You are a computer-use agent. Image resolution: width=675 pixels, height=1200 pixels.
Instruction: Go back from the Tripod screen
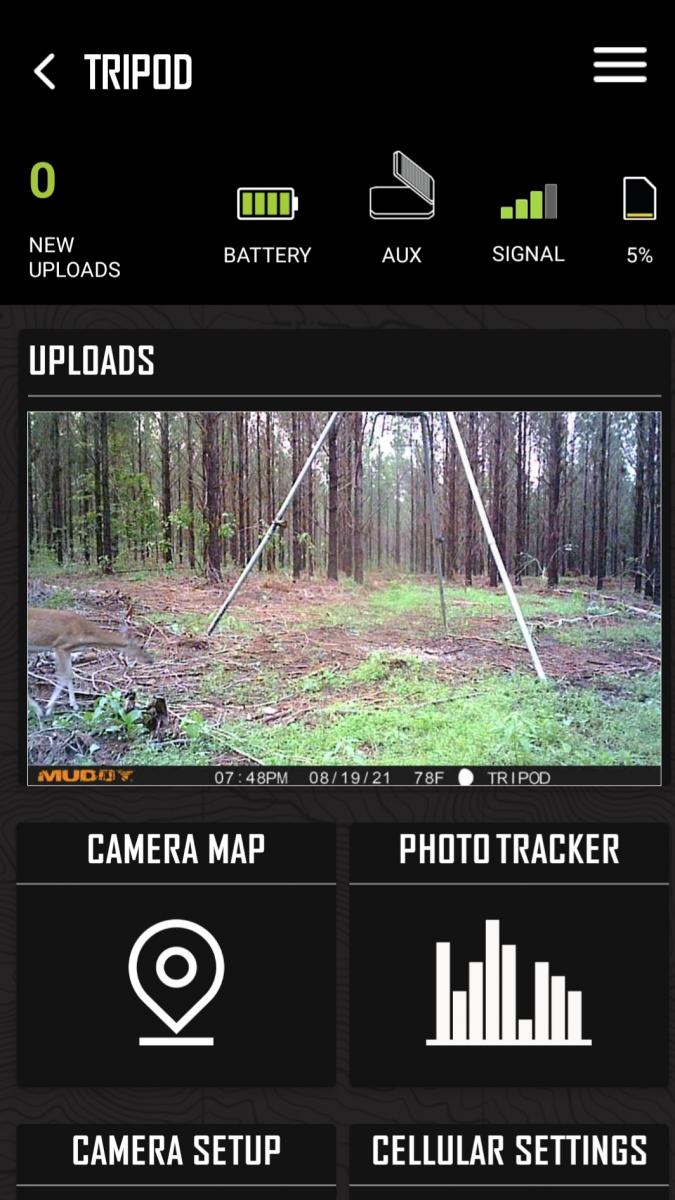[x=44, y=72]
